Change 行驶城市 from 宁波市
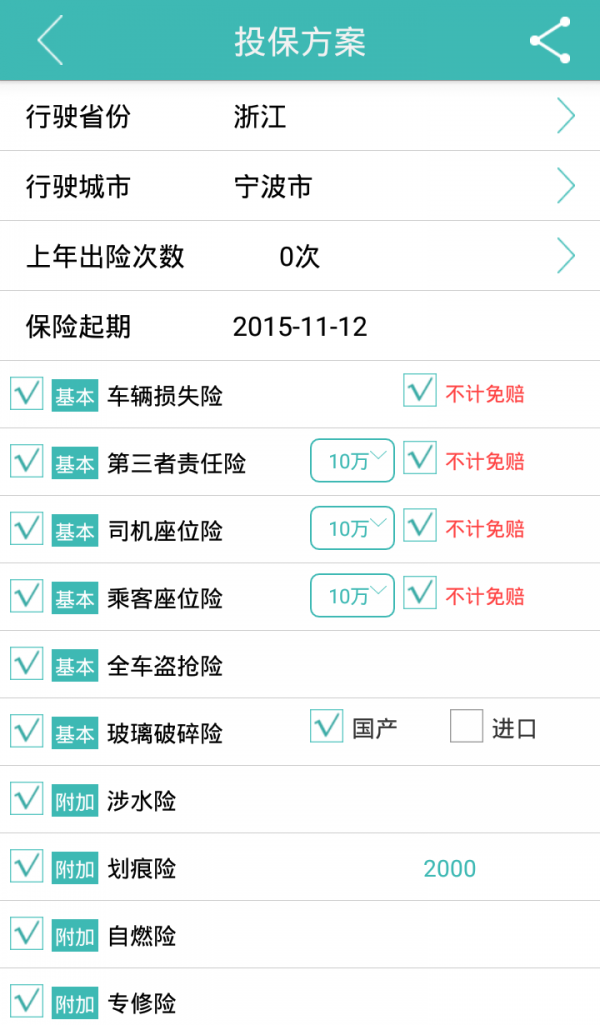The height and width of the screenshot is (1025, 600). point(565,187)
